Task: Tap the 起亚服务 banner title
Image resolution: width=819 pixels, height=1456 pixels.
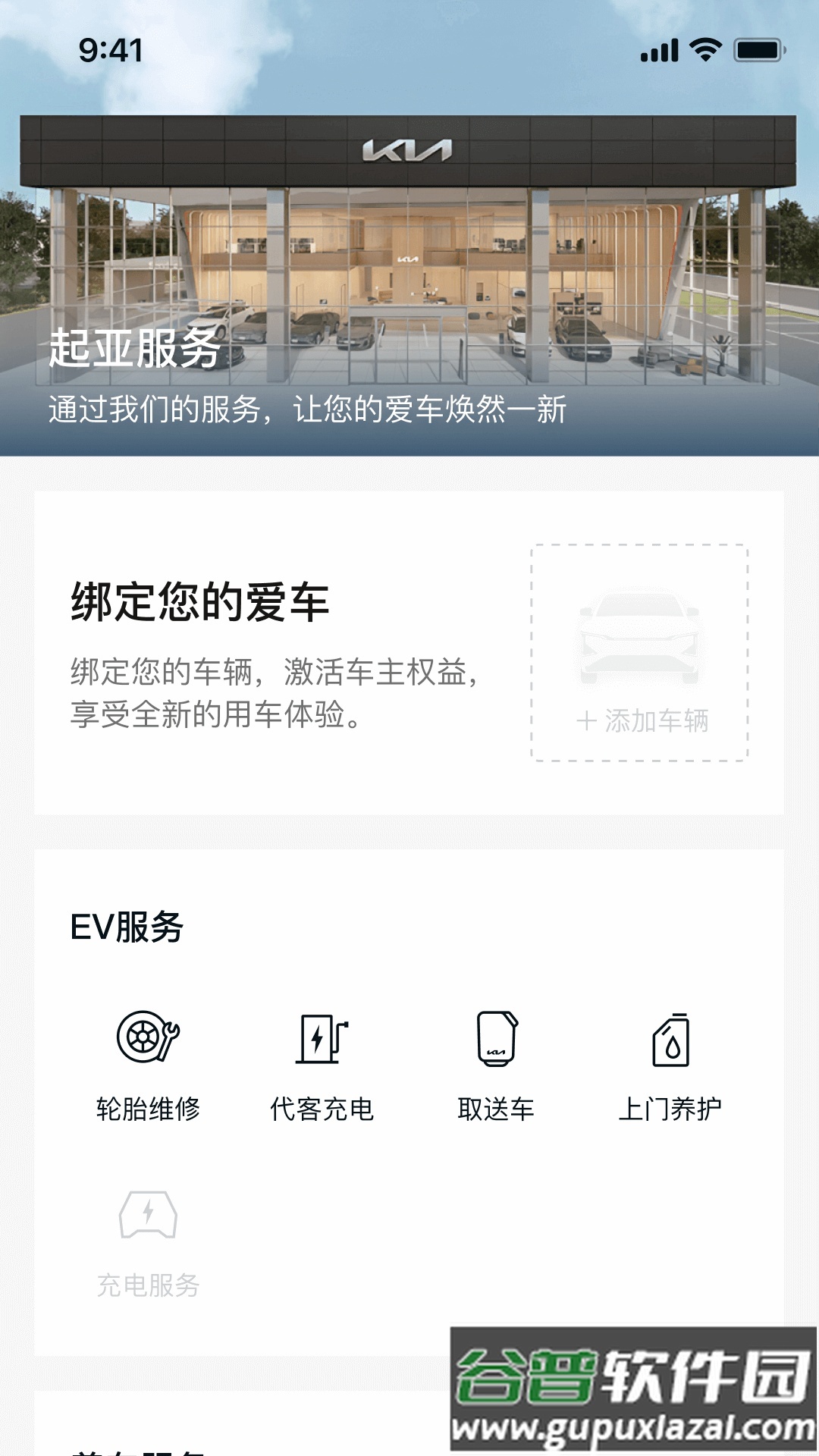Action: point(133,350)
